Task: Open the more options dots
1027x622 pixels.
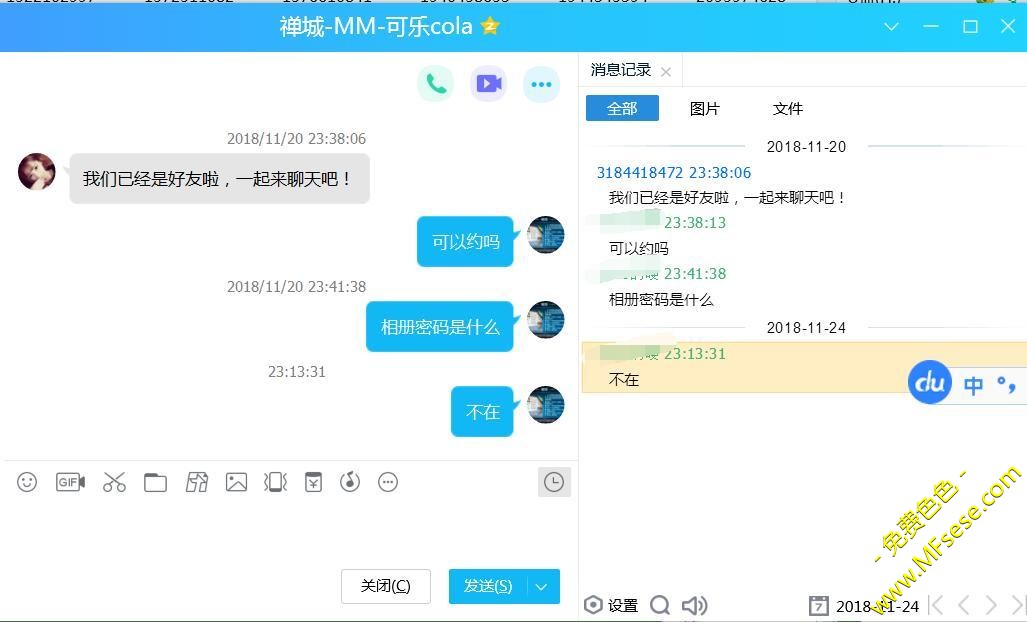Action: [x=541, y=84]
